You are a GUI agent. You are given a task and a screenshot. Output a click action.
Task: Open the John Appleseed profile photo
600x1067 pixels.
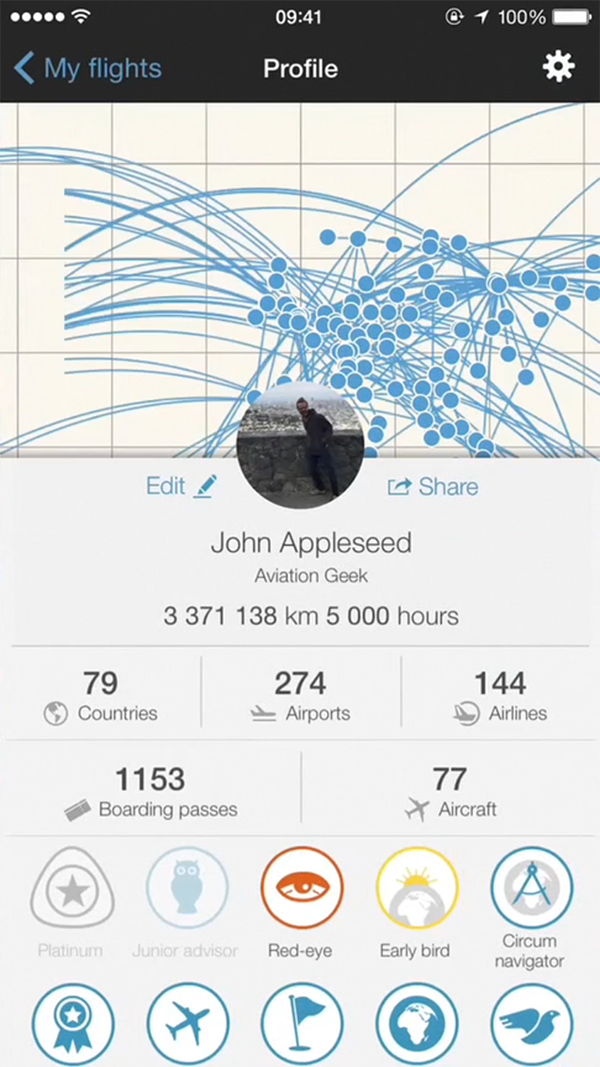tap(300, 442)
